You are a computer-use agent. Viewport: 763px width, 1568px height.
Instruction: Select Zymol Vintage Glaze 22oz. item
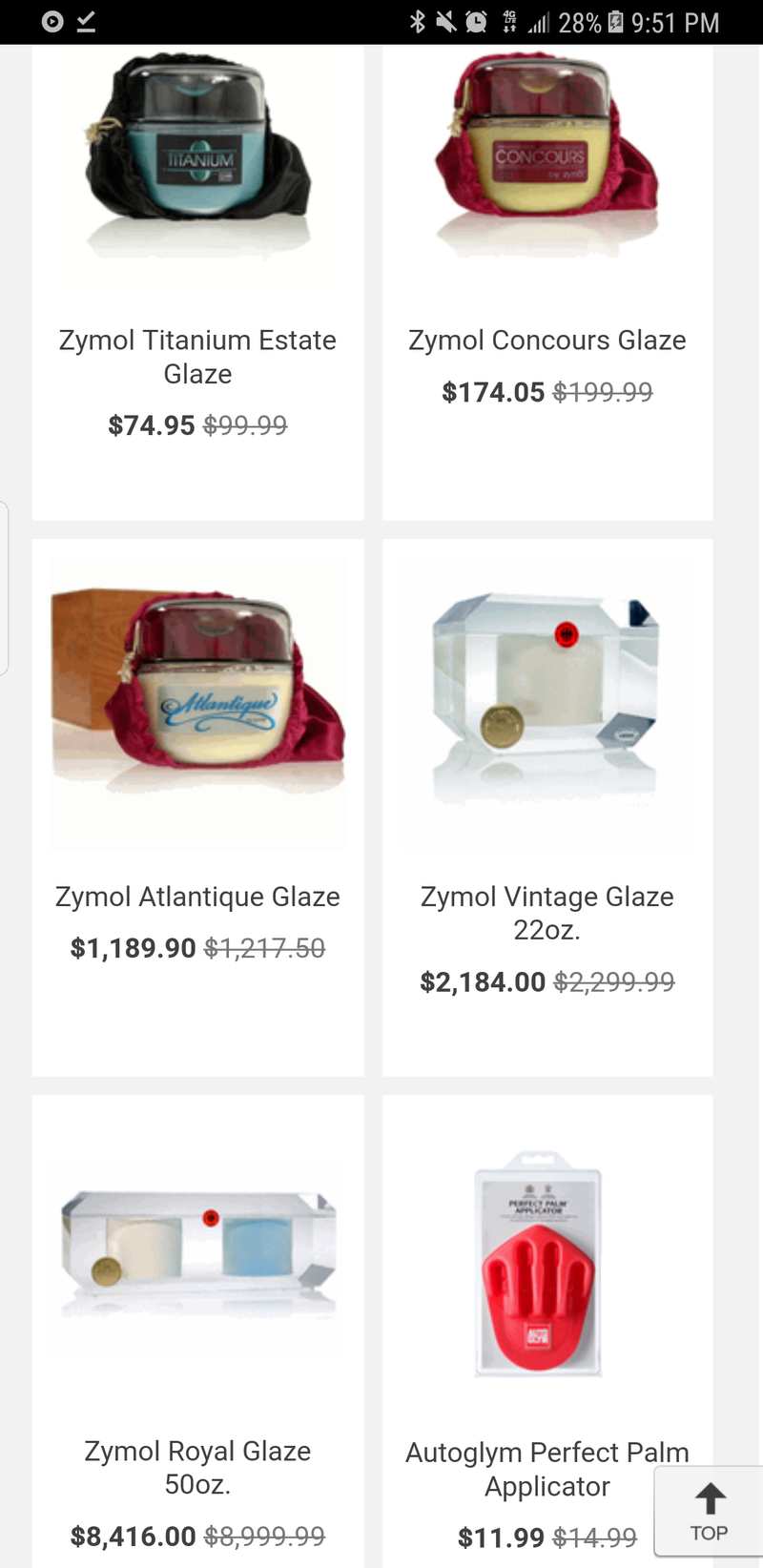546,912
